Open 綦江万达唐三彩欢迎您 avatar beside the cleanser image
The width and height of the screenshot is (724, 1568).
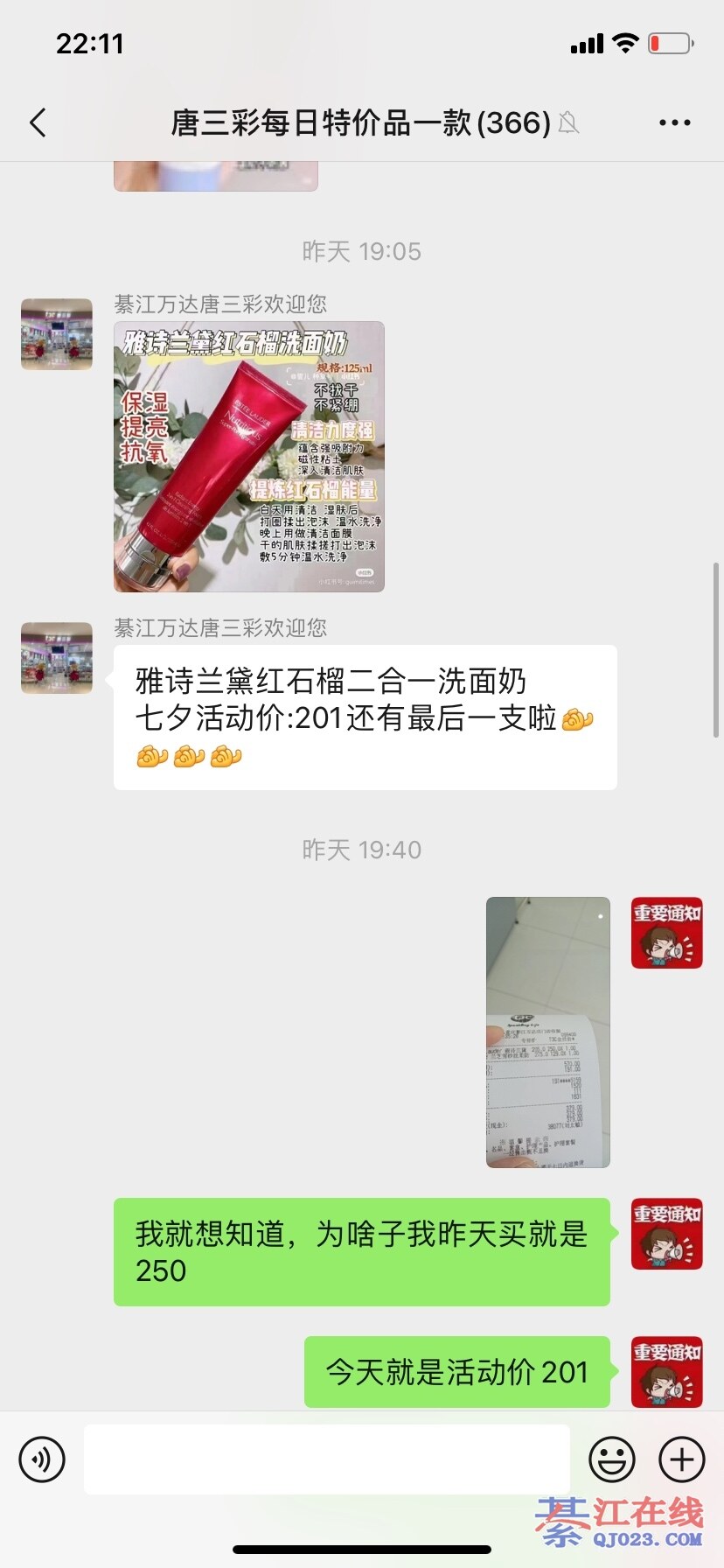tap(57, 334)
